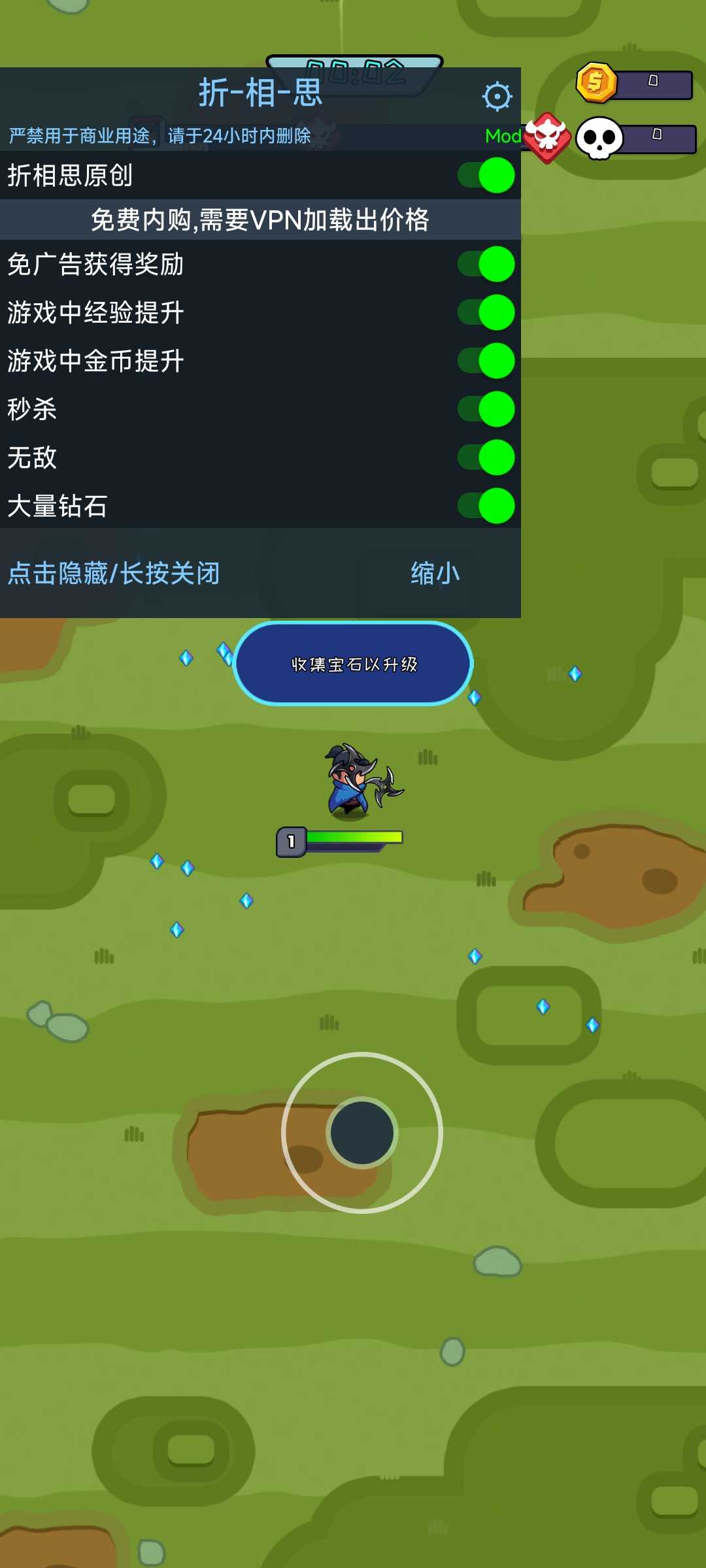This screenshot has width=706, height=1568.
Task: Toggle off 折相思原创 switch
Action: pyautogui.click(x=486, y=175)
